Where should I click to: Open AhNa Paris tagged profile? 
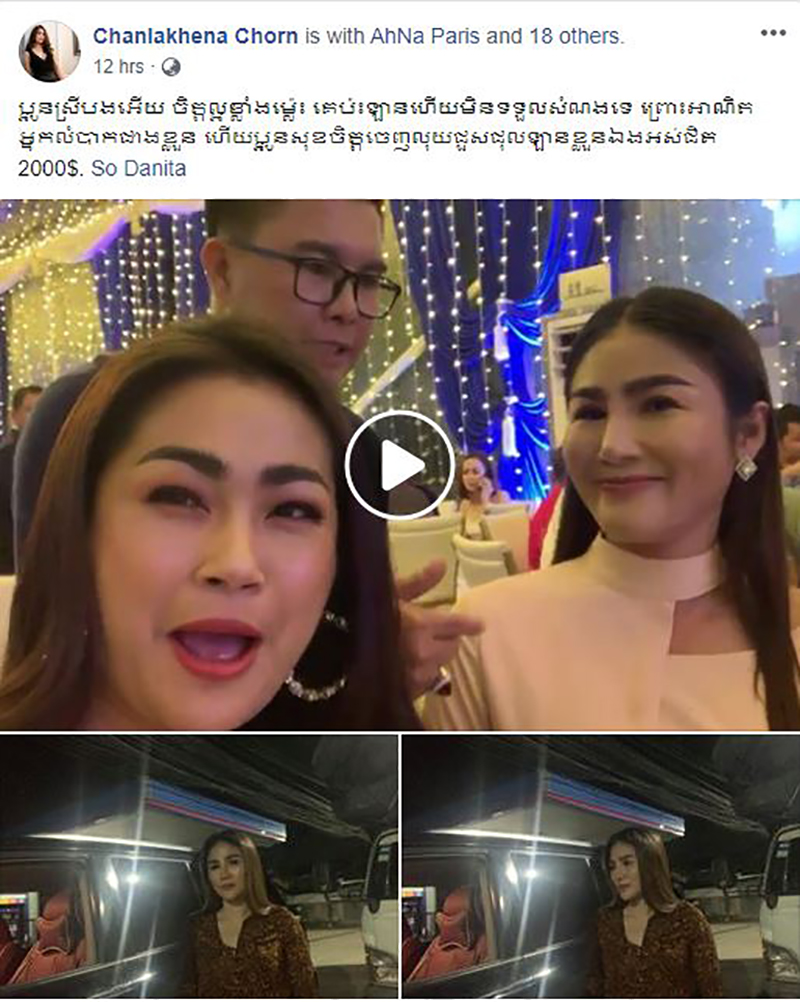(x=433, y=37)
